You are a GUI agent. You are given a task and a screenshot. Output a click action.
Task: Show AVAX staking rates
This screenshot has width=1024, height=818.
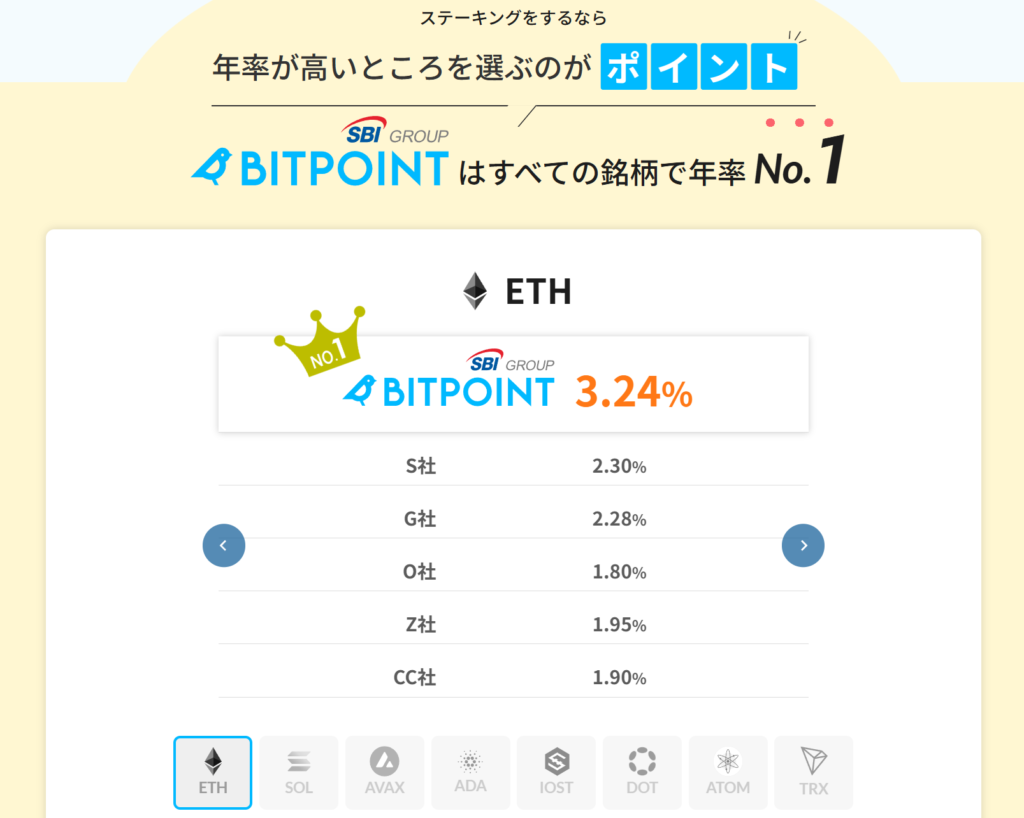coord(384,772)
